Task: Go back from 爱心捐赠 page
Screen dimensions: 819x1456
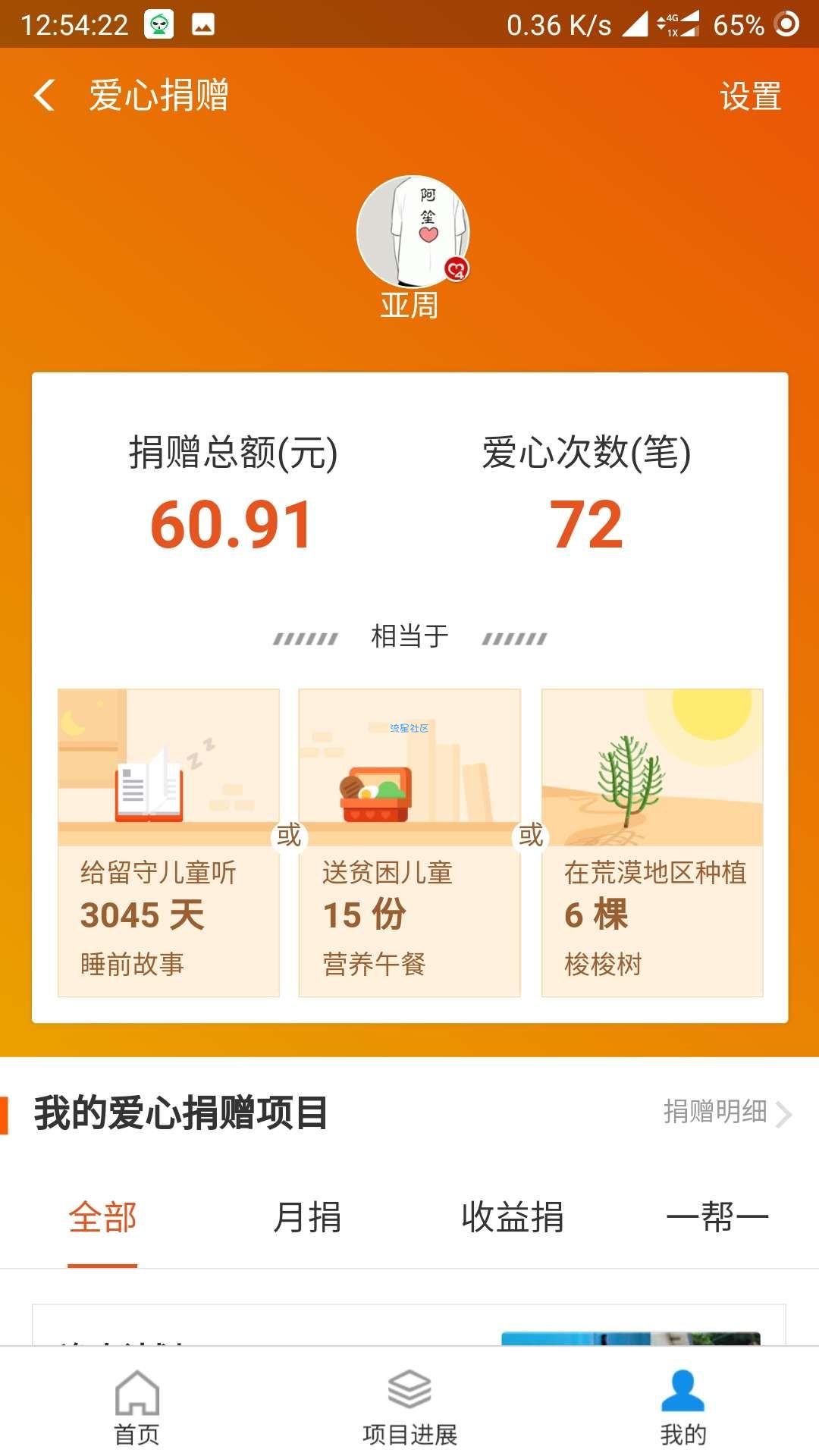Action: tap(45, 96)
